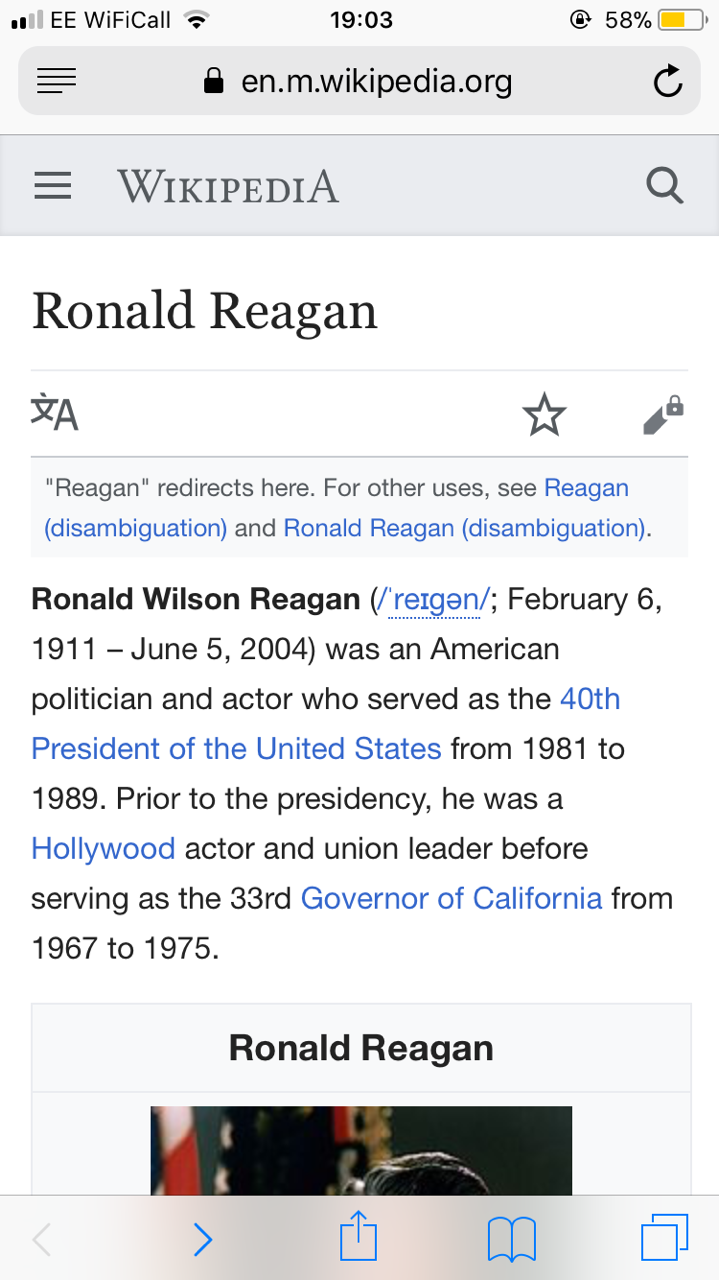Viewport: 719px width, 1280px height.
Task: Open the article language selector
Action: [55, 412]
